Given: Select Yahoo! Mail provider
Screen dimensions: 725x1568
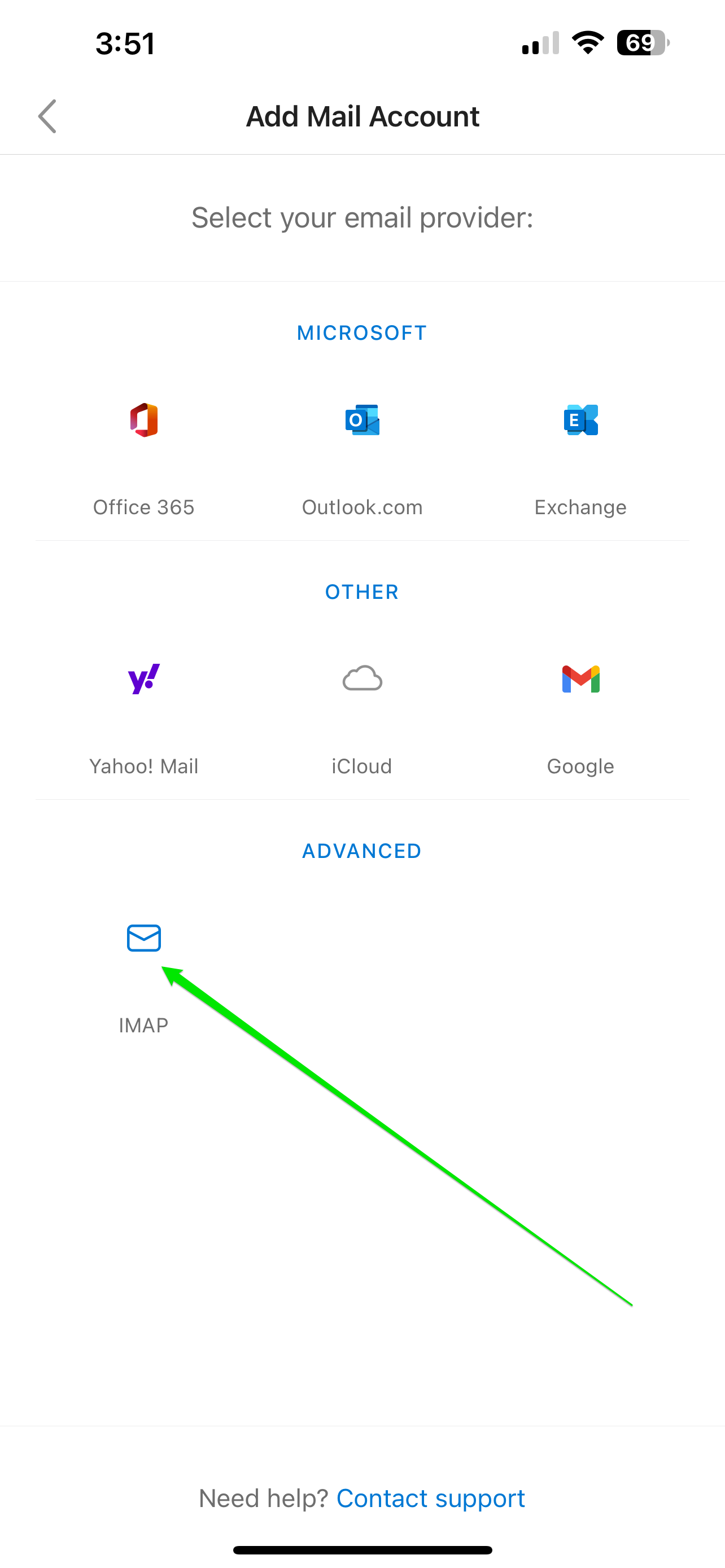Looking at the screenshot, I should [143, 712].
